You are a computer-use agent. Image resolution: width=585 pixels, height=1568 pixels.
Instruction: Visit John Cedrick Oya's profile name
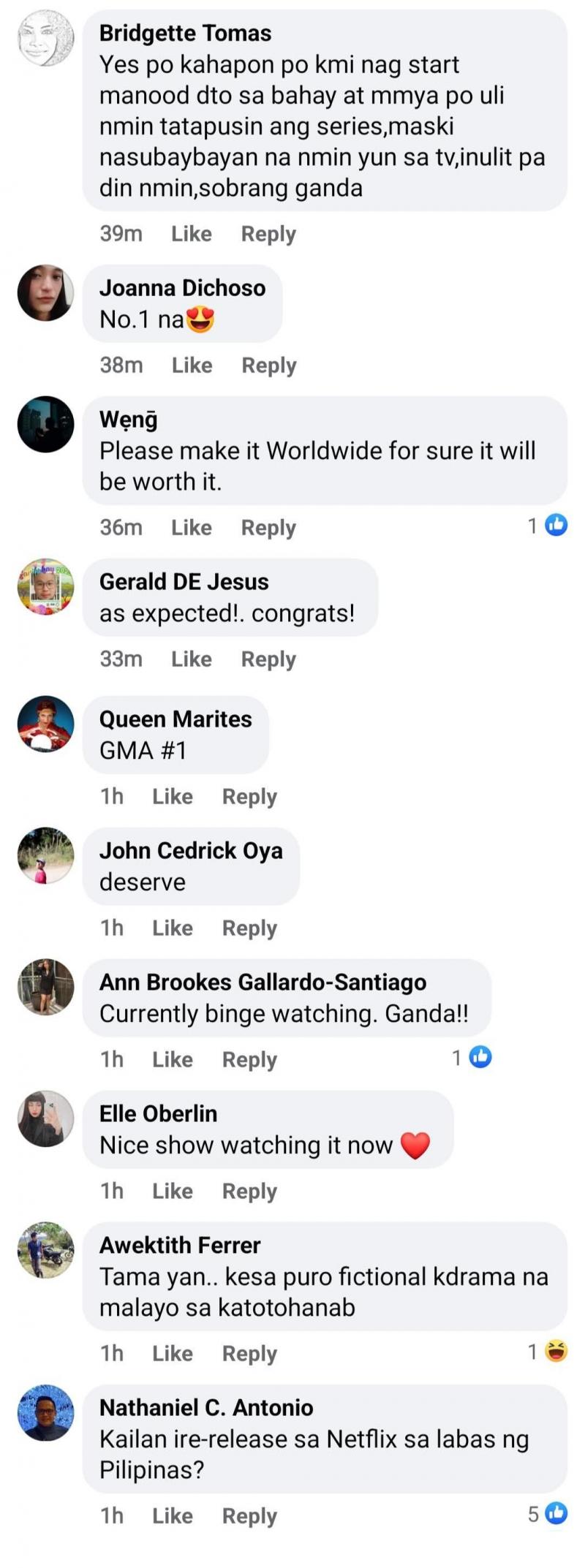coord(191,851)
